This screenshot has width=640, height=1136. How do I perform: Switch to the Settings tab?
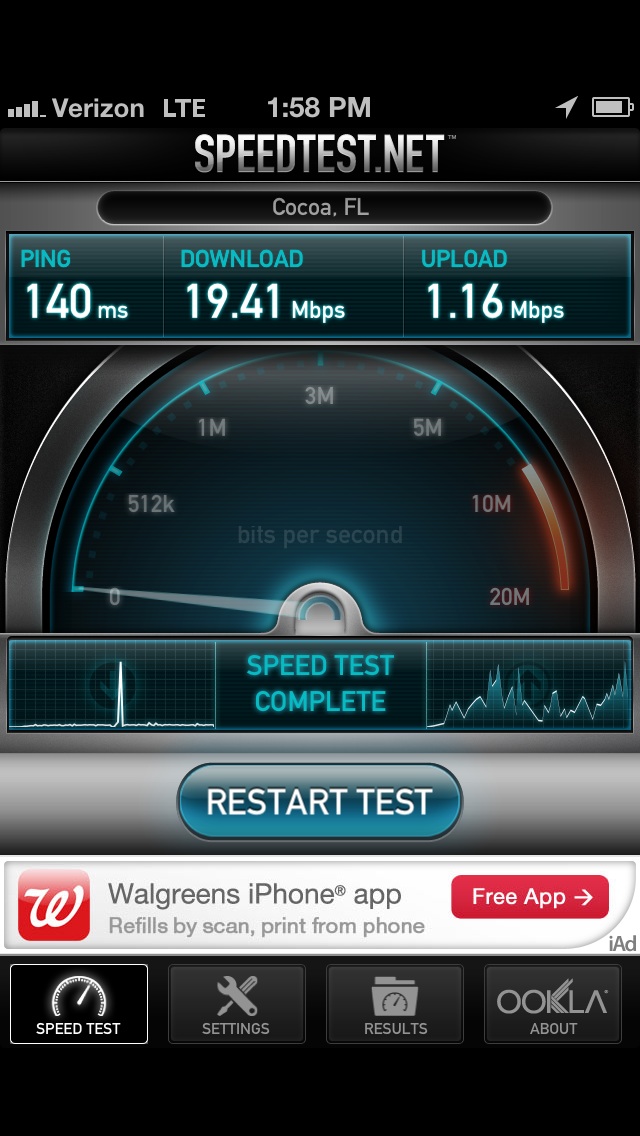tap(236, 1004)
